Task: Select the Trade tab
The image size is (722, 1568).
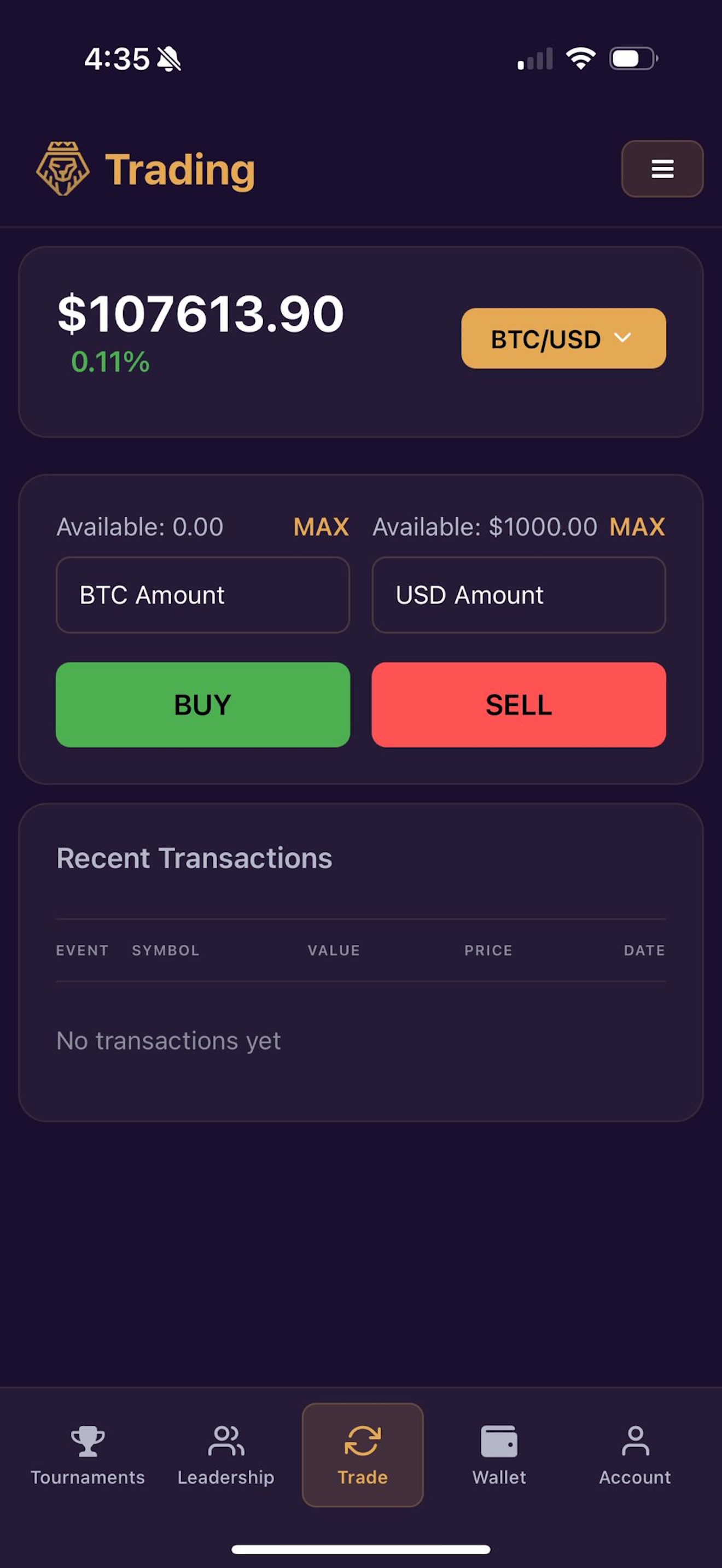Action: tap(363, 1455)
